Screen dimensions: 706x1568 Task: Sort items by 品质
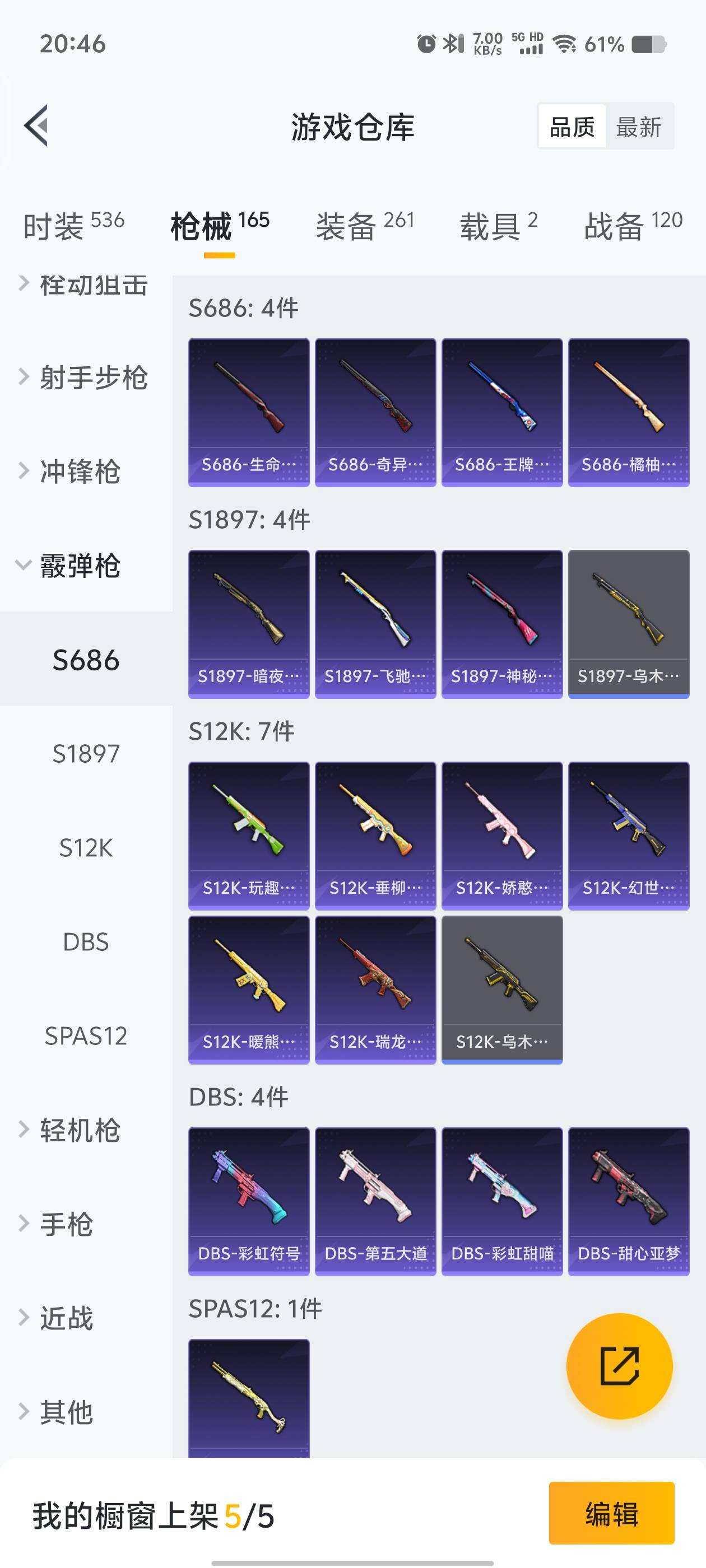pyautogui.click(x=572, y=127)
